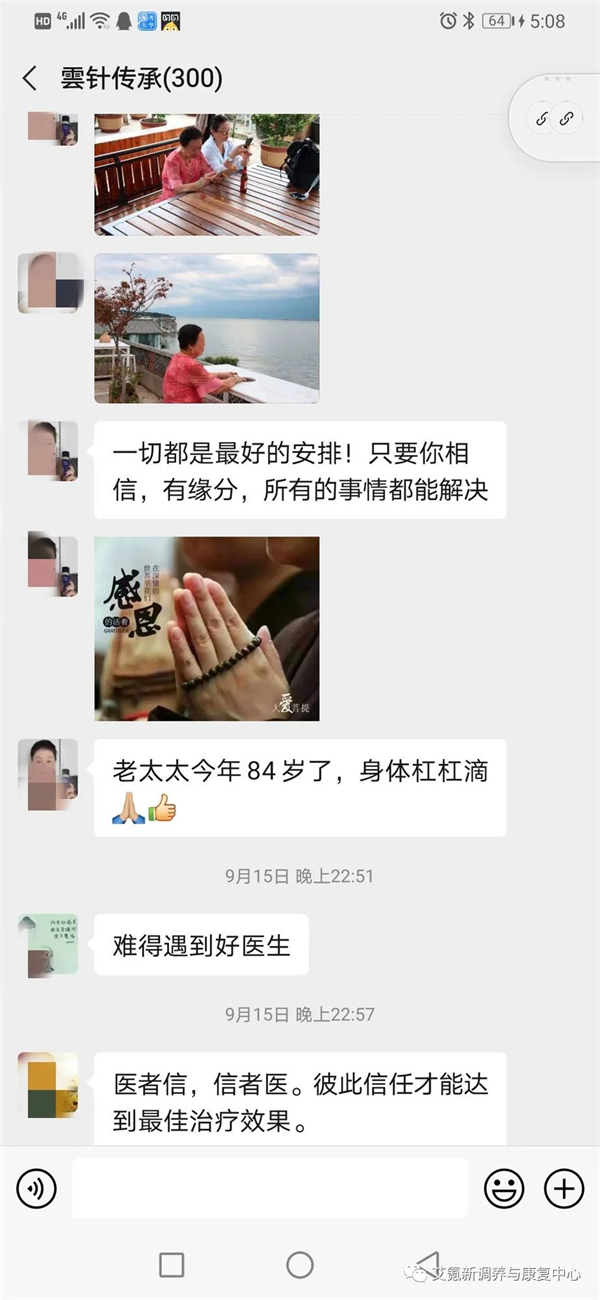Open the emoji picker
This screenshot has height=1300, width=600.
point(504,1188)
